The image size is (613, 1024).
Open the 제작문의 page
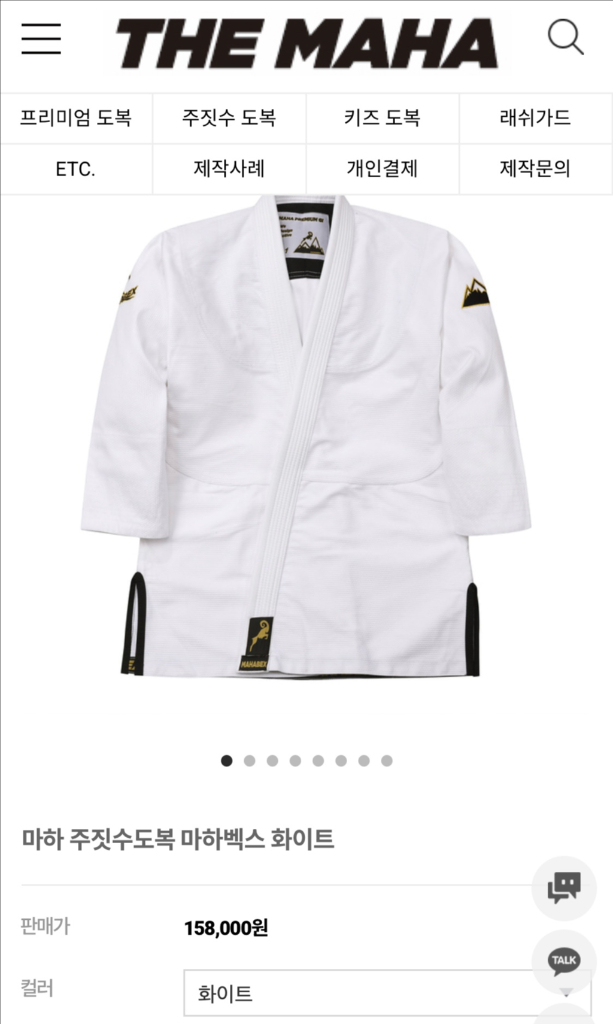tap(535, 169)
